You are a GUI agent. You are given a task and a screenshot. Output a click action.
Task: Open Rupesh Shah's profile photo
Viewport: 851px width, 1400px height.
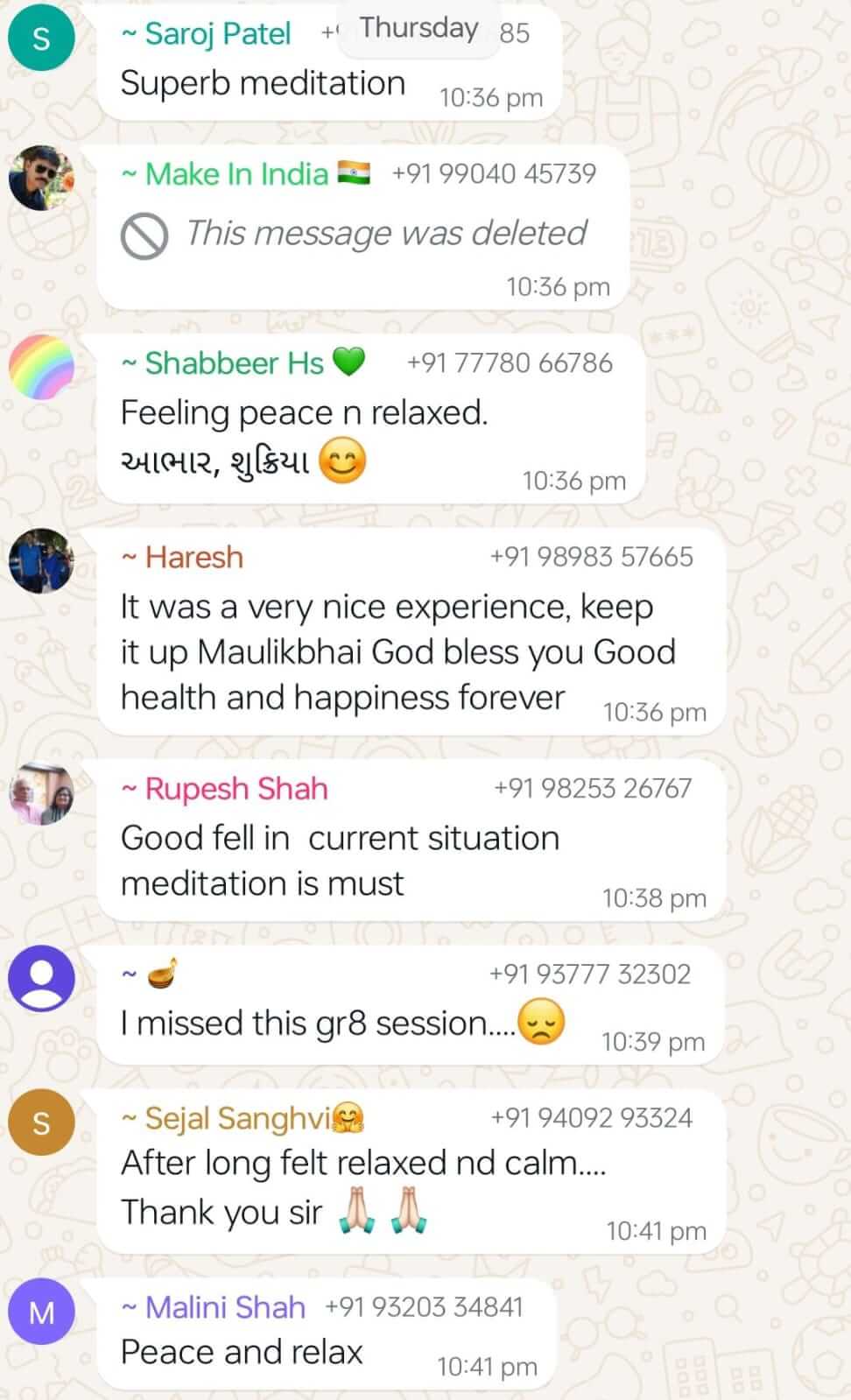[41, 792]
